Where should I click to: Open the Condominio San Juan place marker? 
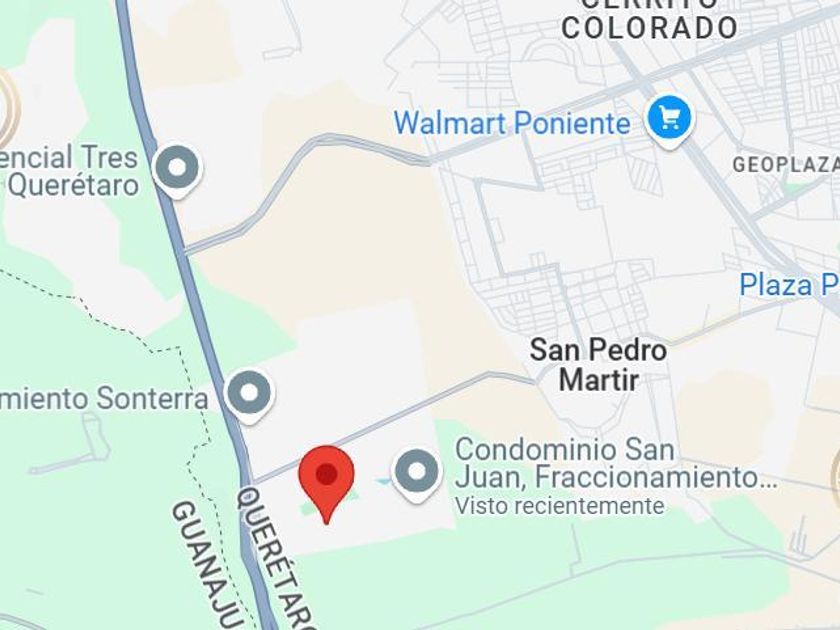pyautogui.click(x=417, y=473)
